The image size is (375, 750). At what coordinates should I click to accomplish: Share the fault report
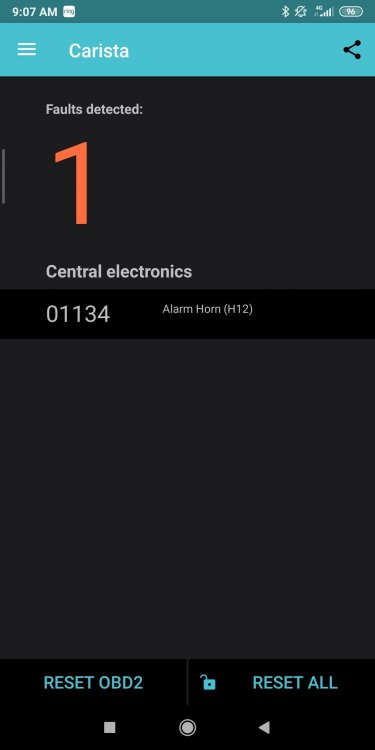click(x=352, y=50)
